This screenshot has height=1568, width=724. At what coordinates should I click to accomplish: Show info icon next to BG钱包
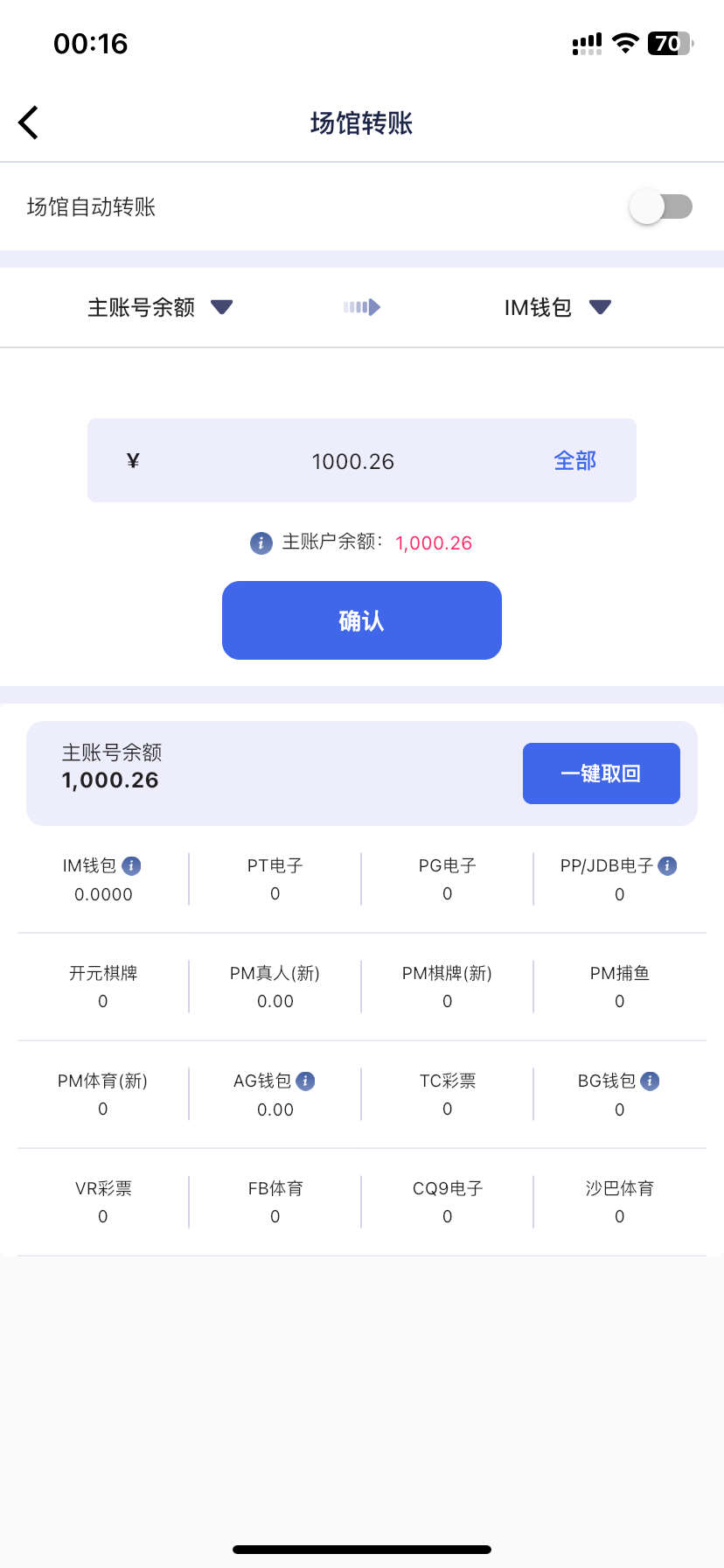point(650,1081)
